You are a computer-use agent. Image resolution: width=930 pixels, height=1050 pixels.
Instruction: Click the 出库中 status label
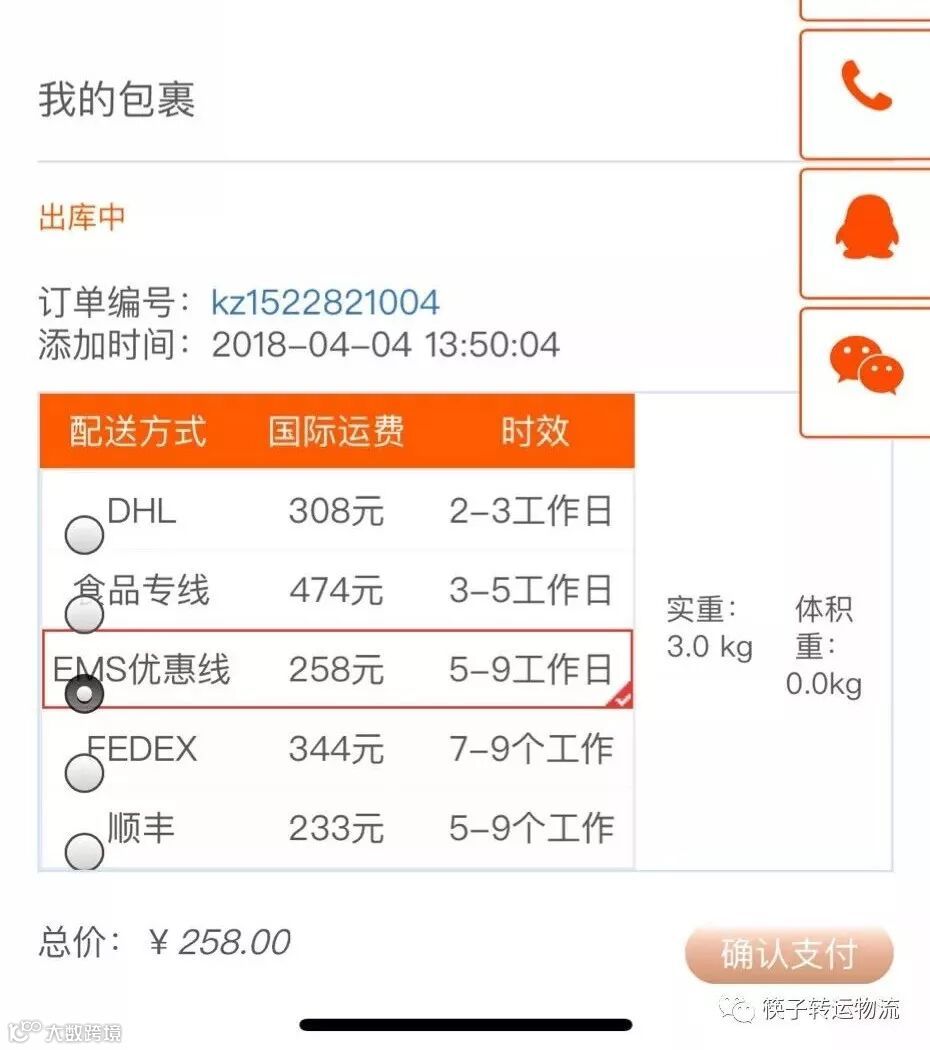pyautogui.click(x=80, y=217)
